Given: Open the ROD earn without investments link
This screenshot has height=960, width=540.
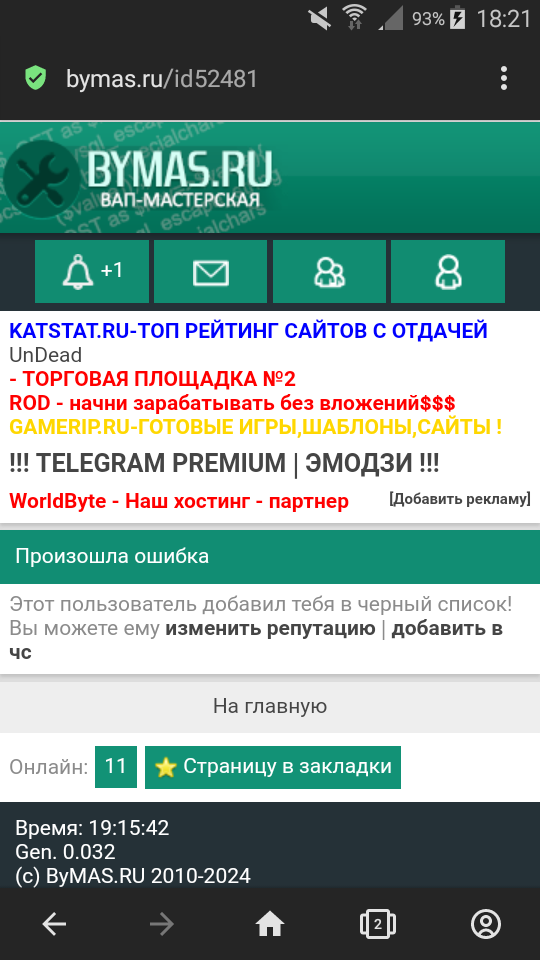Looking at the screenshot, I should pos(232,404).
